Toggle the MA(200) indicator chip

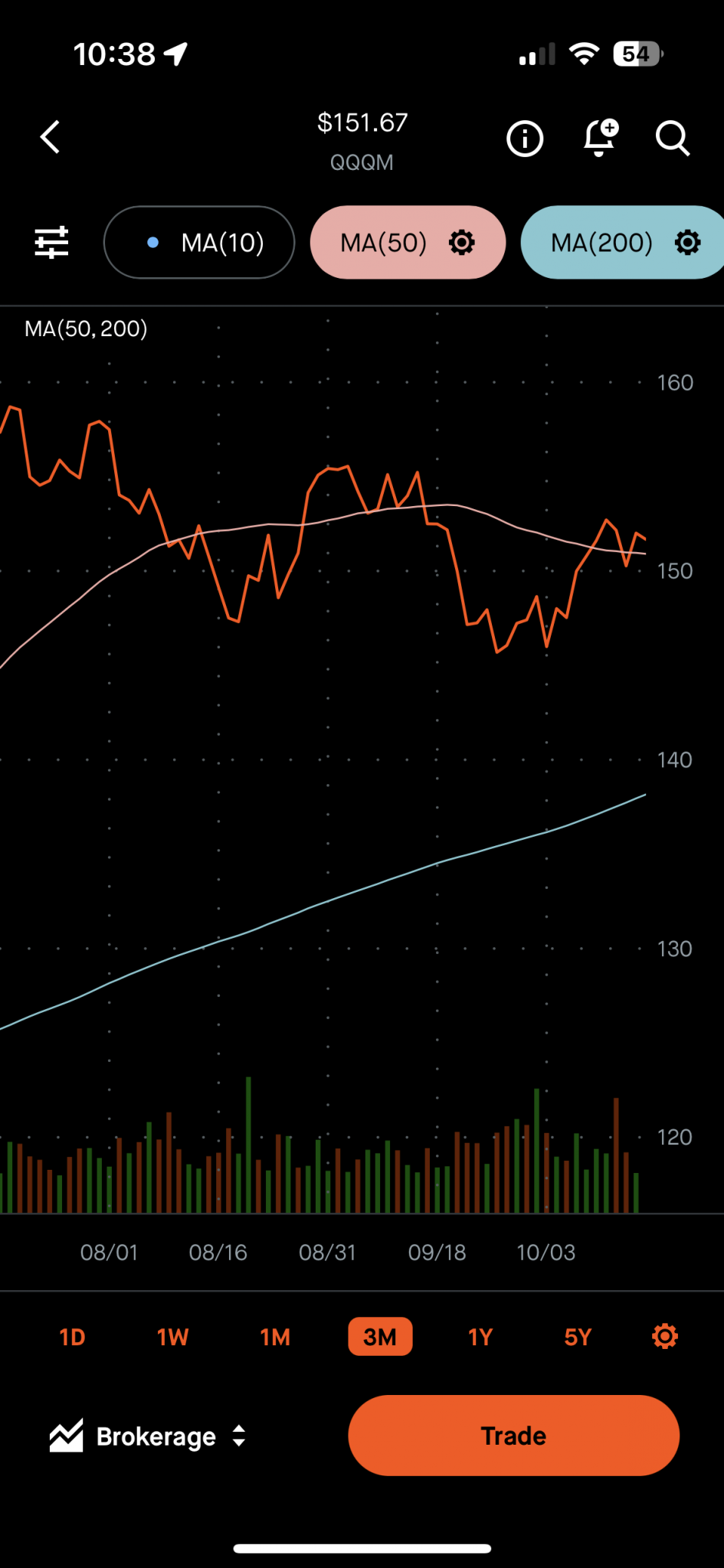pos(601,243)
